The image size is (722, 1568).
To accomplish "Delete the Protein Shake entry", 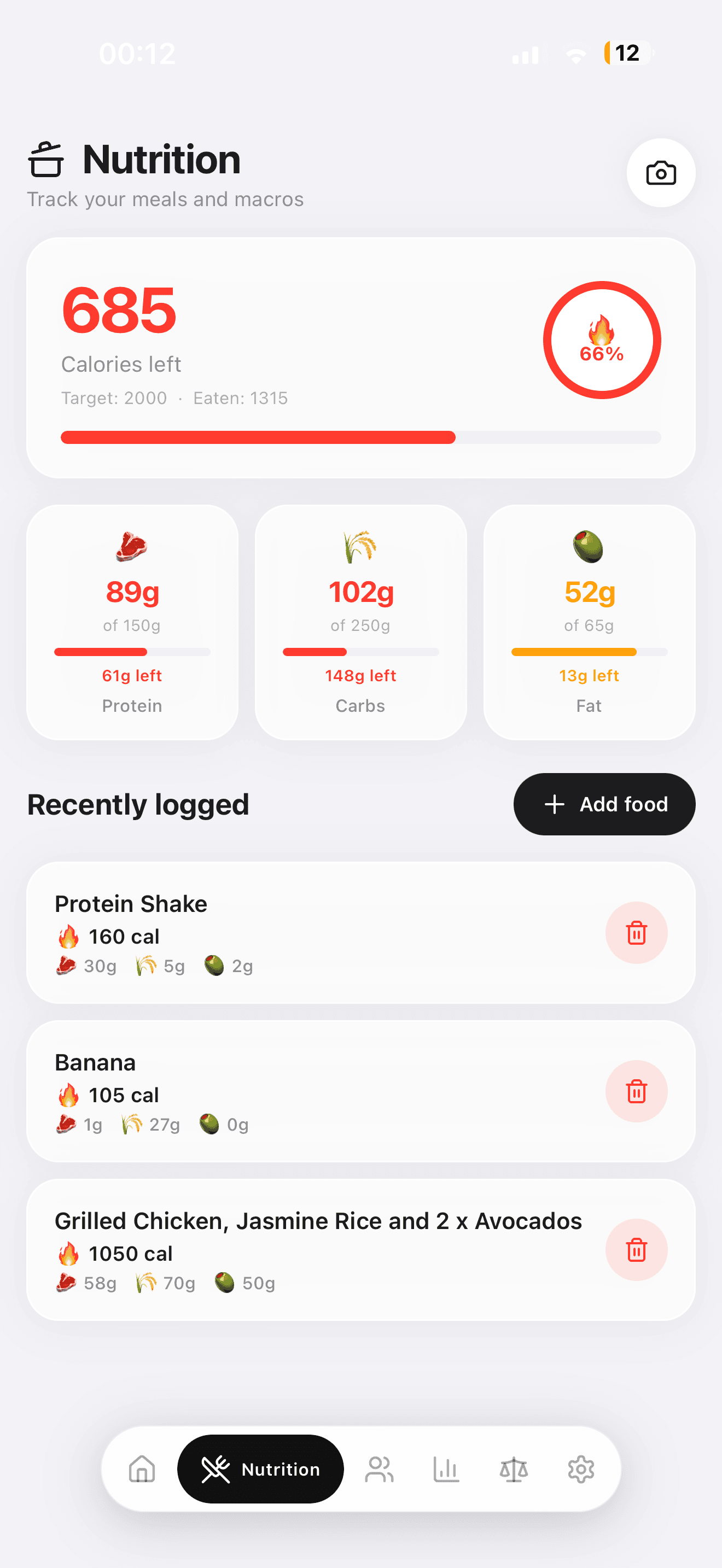I will [x=636, y=933].
